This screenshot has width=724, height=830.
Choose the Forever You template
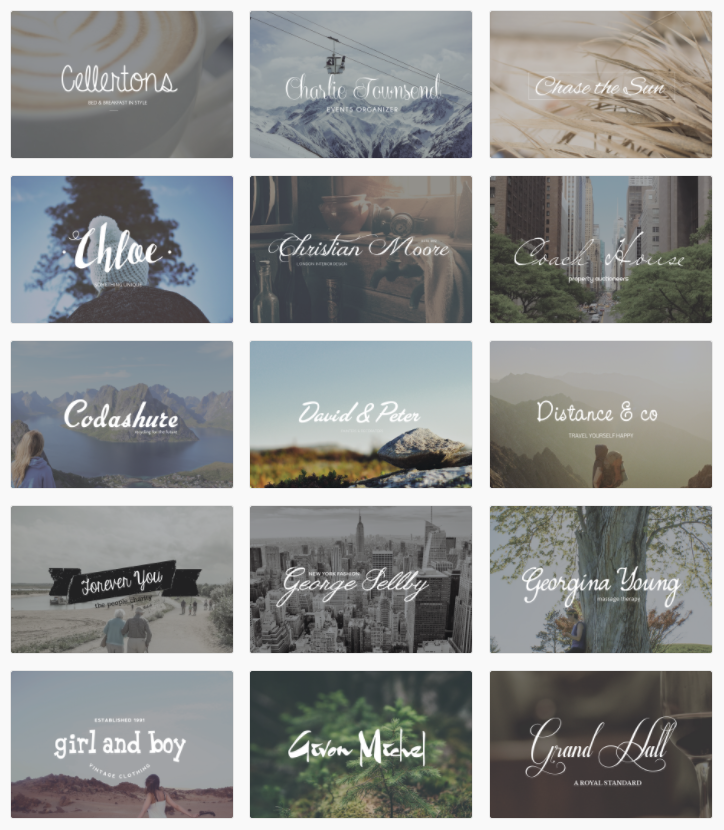[121, 579]
